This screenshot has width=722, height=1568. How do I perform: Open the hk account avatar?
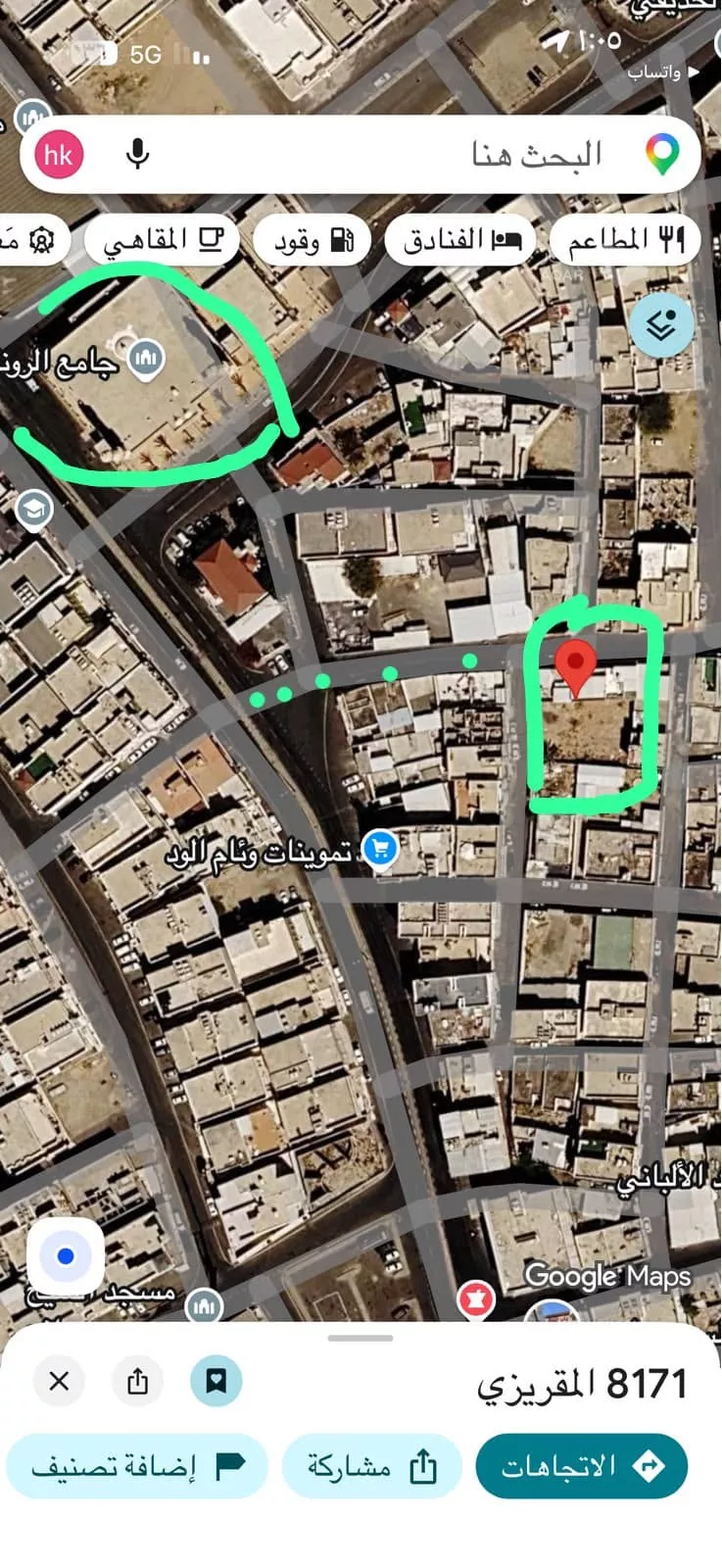pyautogui.click(x=60, y=155)
